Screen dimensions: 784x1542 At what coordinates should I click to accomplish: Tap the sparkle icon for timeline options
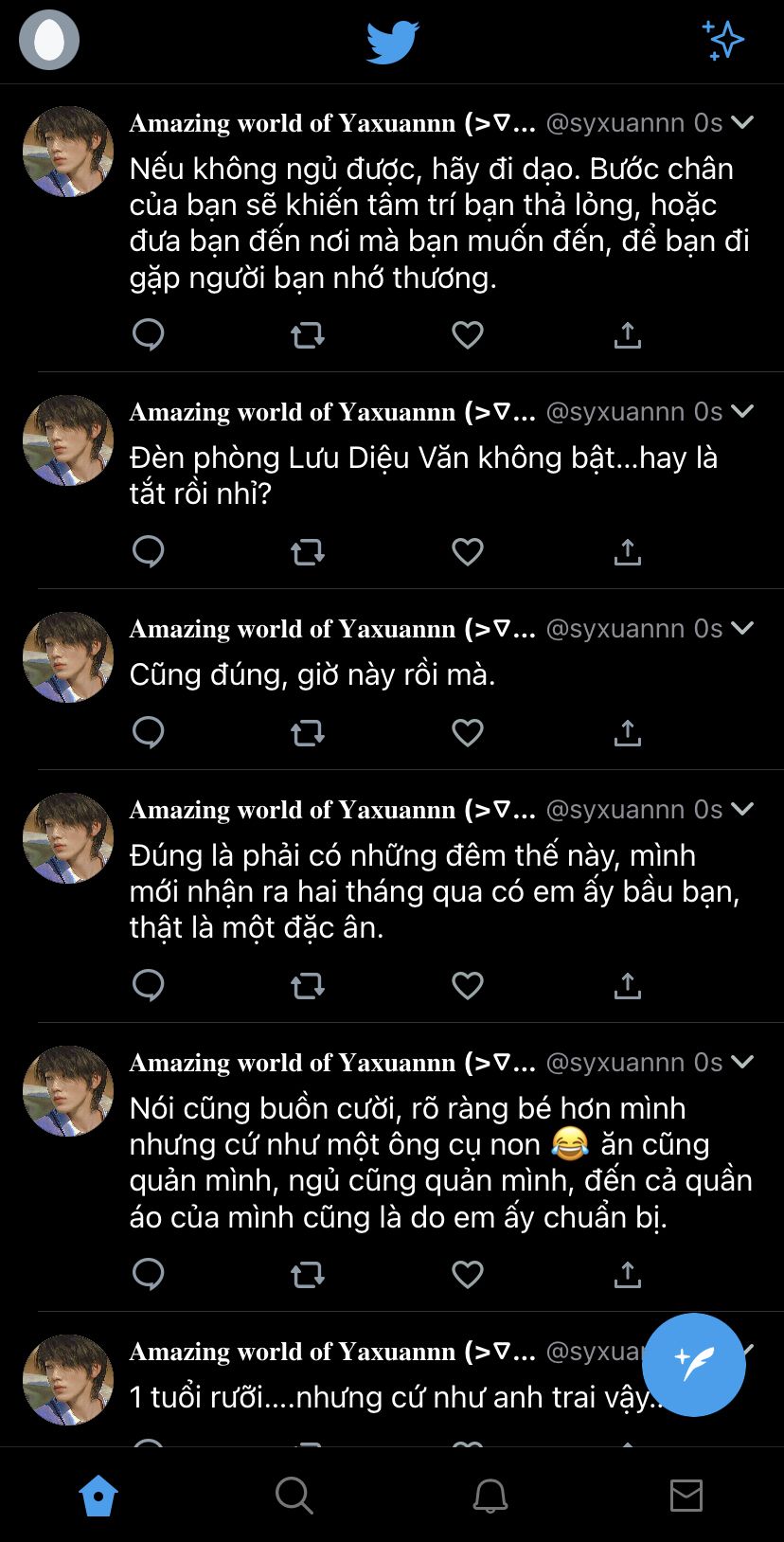click(723, 40)
